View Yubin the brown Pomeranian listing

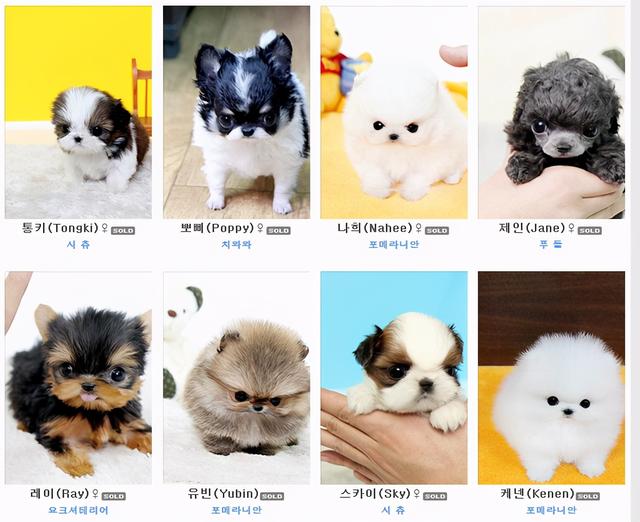coord(236,378)
